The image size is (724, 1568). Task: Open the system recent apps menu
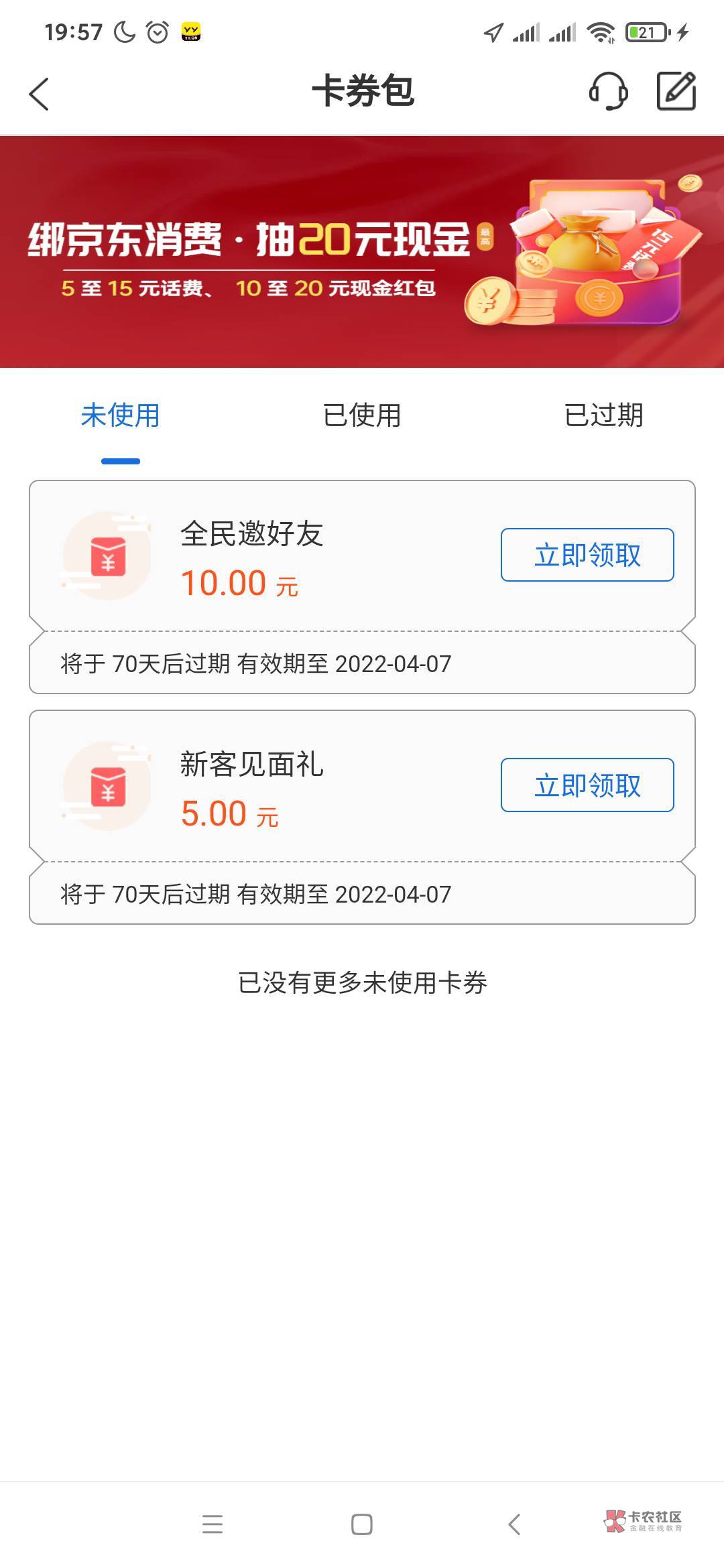tap(213, 1524)
